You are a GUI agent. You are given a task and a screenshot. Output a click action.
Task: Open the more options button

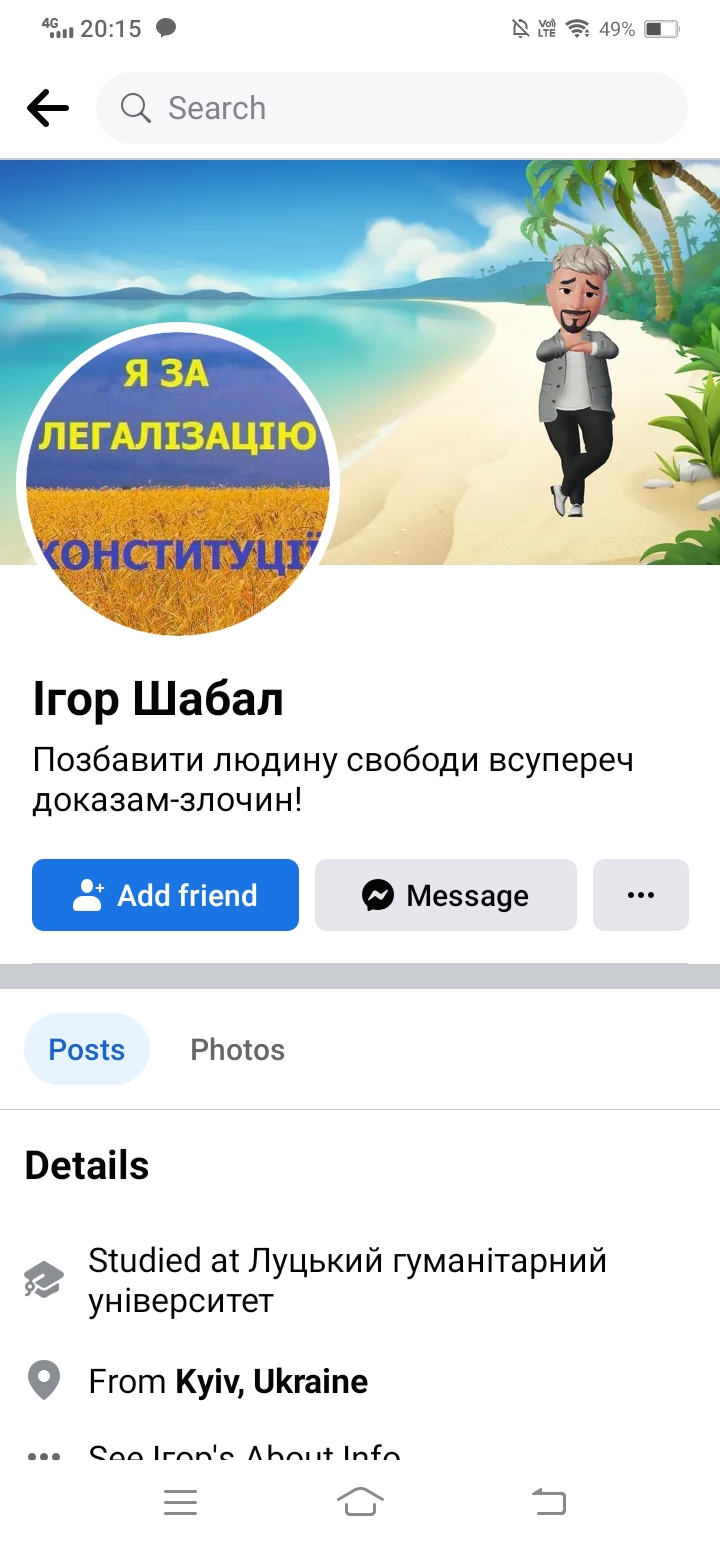click(641, 895)
